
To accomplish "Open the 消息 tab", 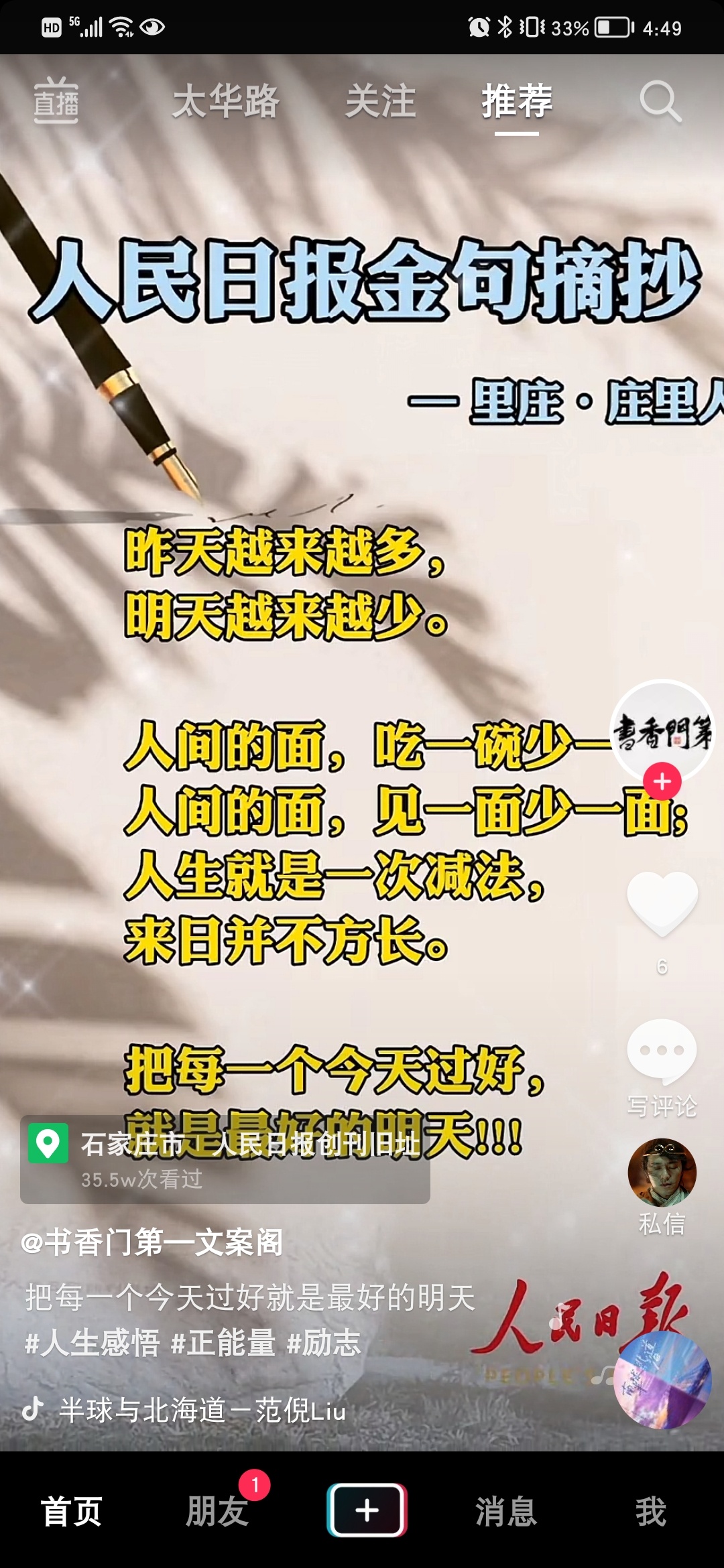I will click(506, 1511).
